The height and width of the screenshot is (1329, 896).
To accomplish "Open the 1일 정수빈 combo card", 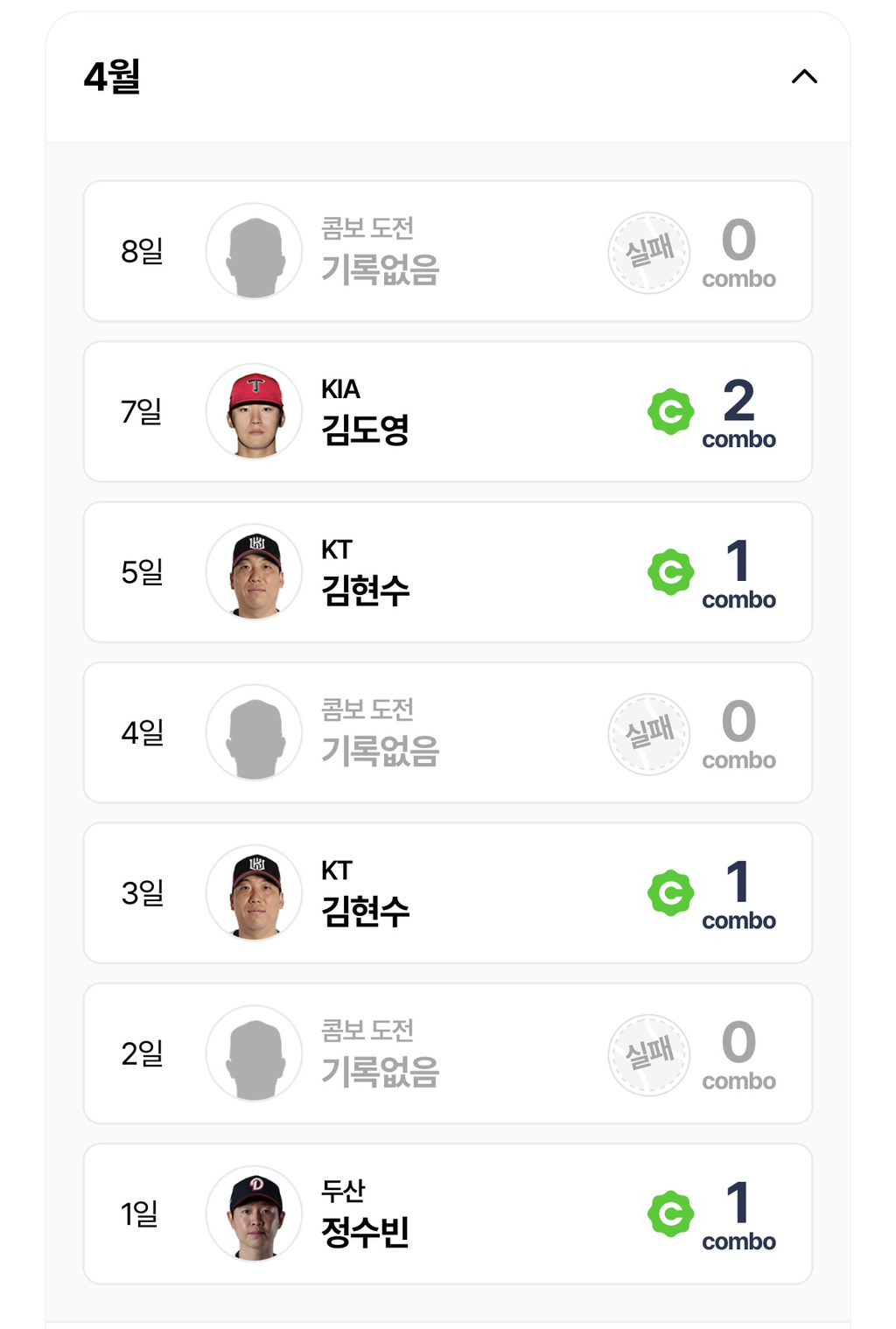I will [448, 1214].
